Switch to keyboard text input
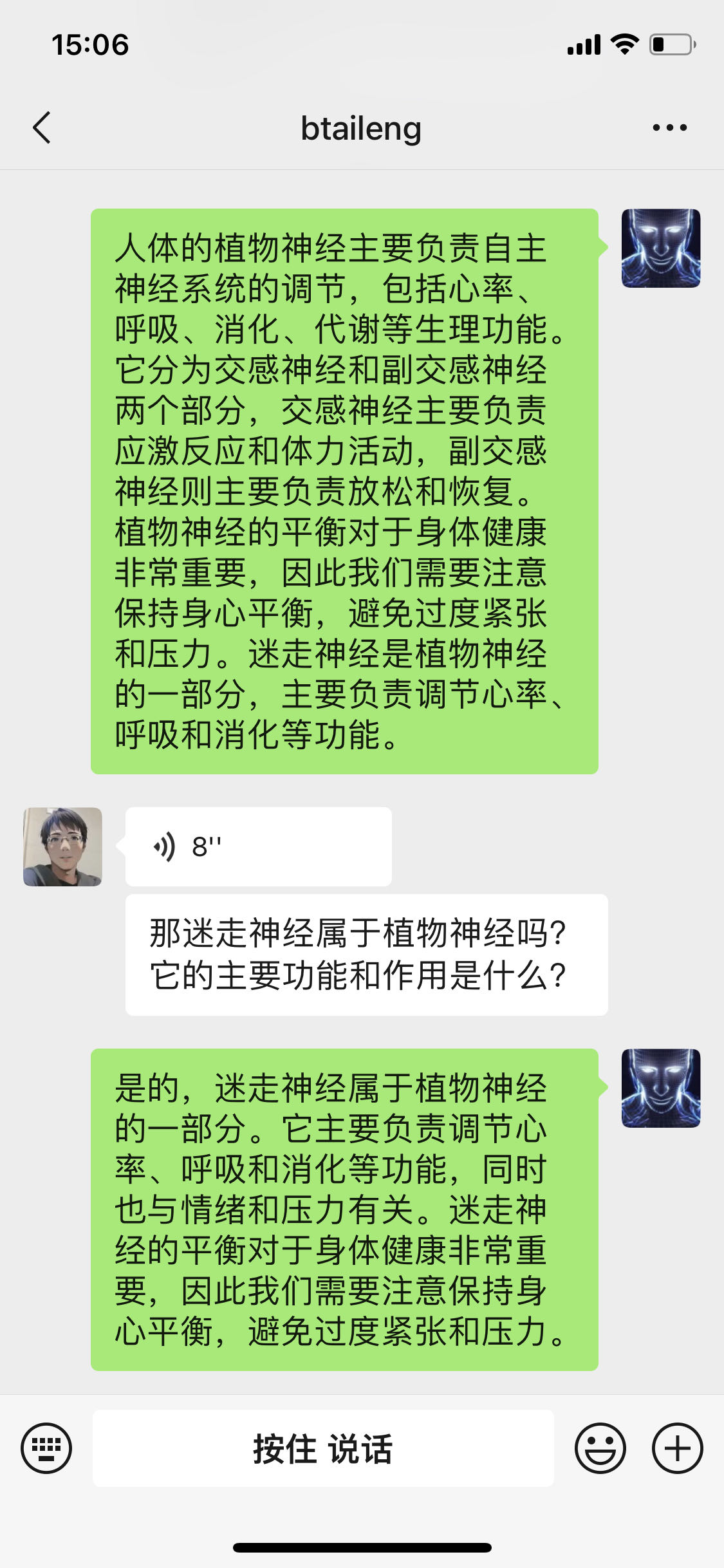This screenshot has width=724, height=1568. tap(46, 1448)
